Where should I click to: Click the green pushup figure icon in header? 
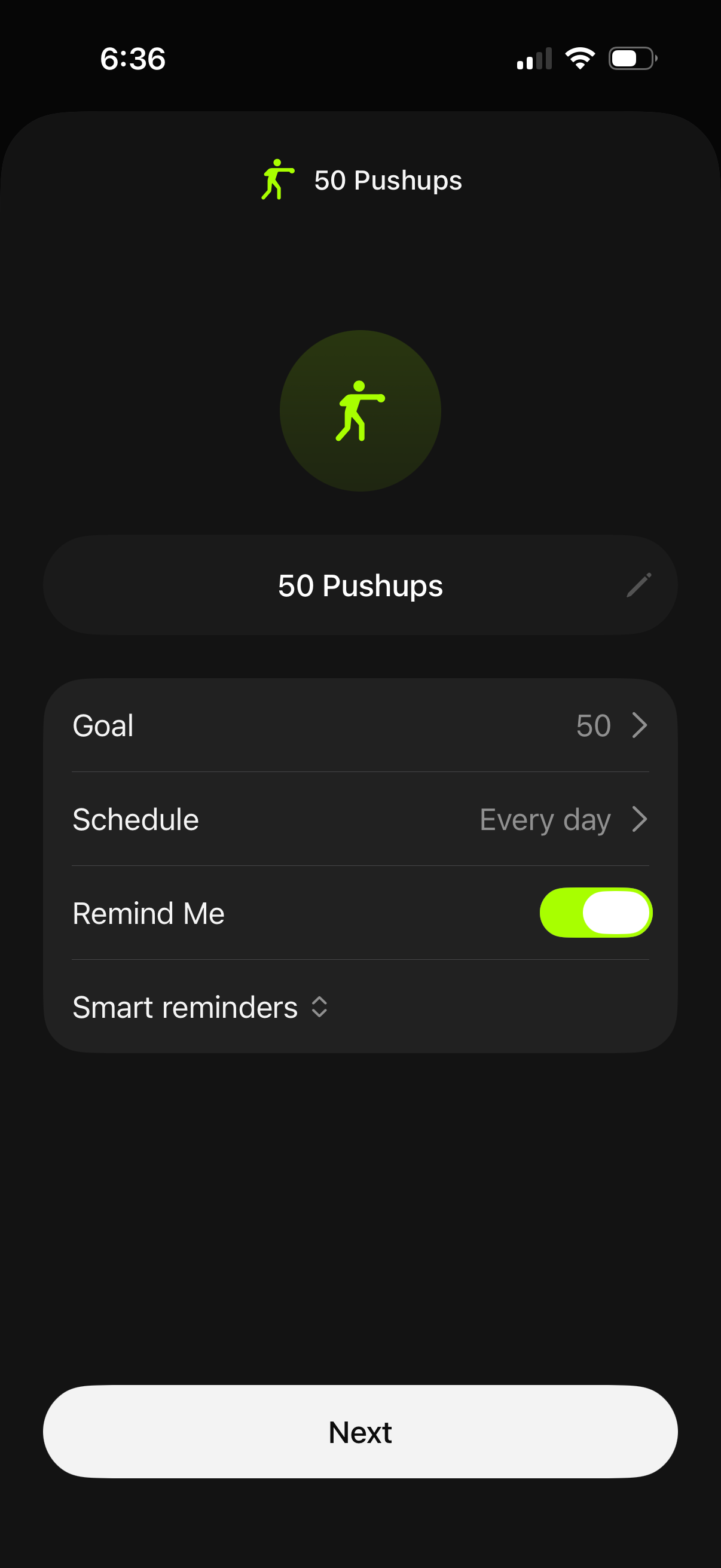point(277,180)
